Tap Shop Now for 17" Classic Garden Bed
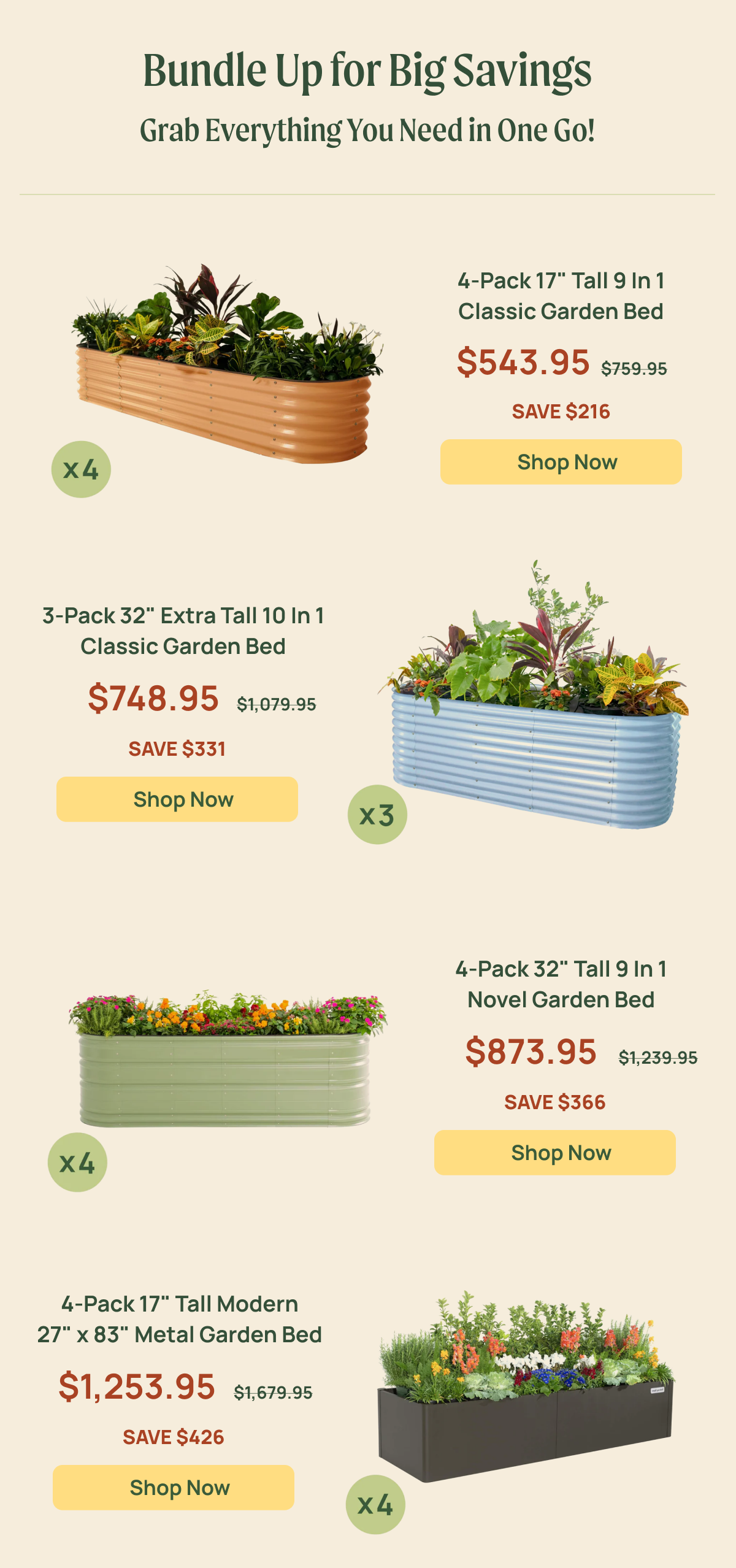Image resolution: width=736 pixels, height=1568 pixels. 561,462
